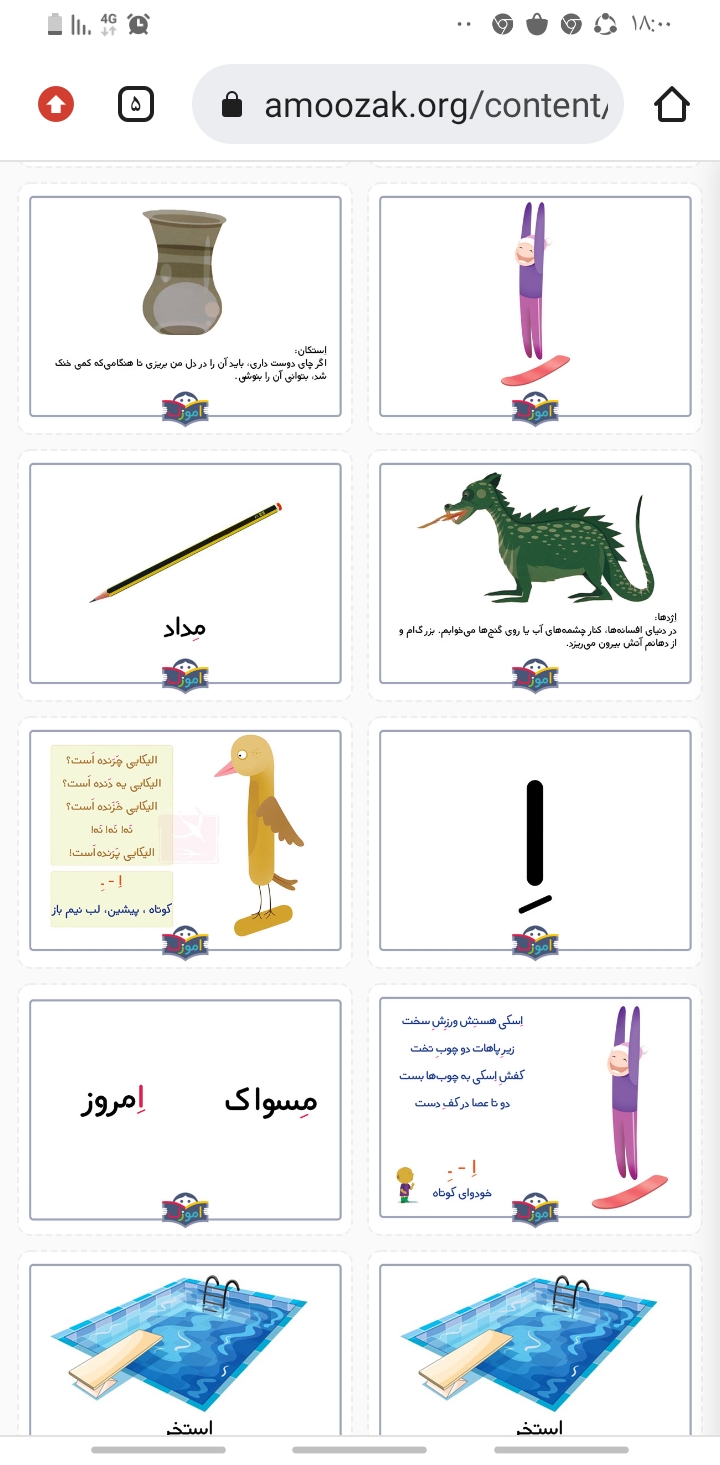
Task: Open the tab switcher showing ۵ tabs
Action: pyautogui.click(x=136, y=105)
